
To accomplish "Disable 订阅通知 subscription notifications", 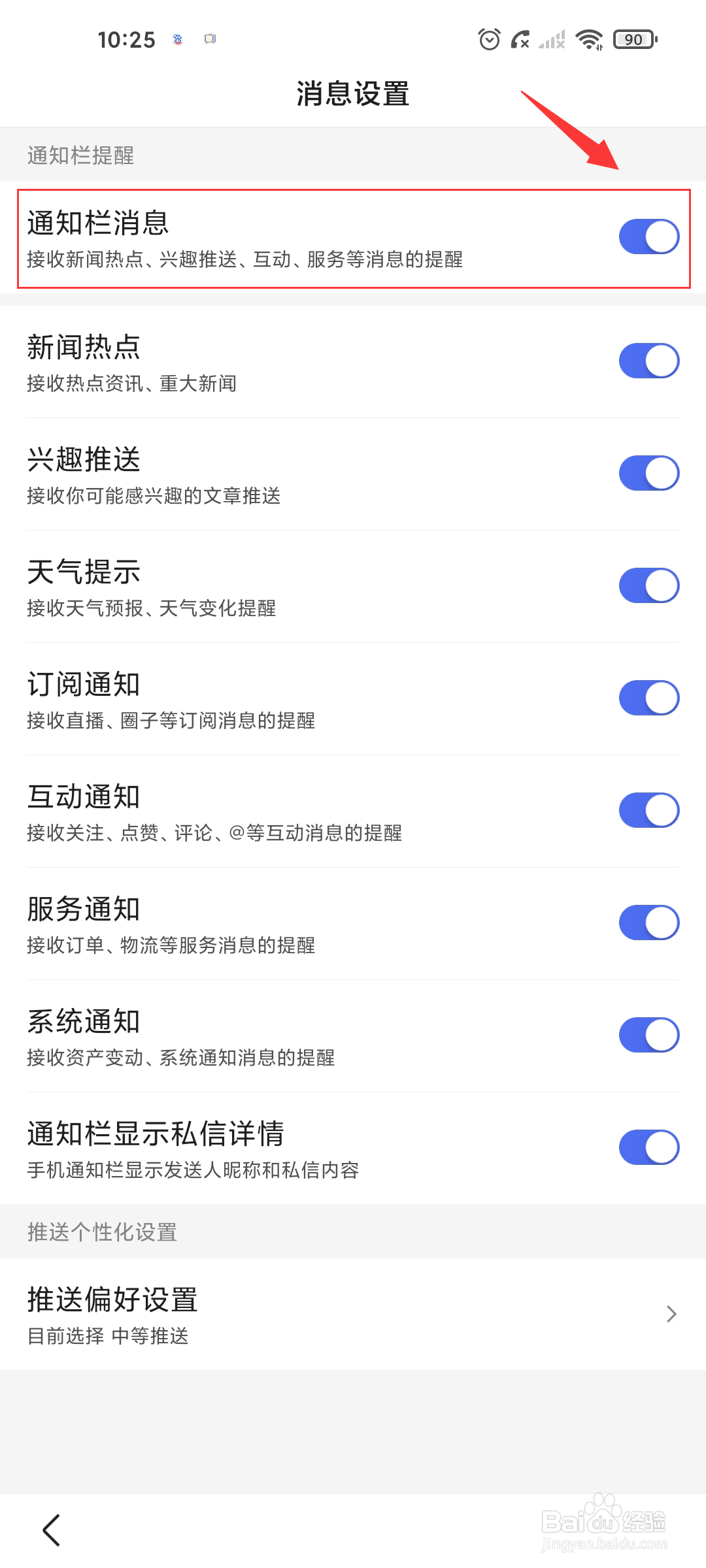I will click(648, 698).
